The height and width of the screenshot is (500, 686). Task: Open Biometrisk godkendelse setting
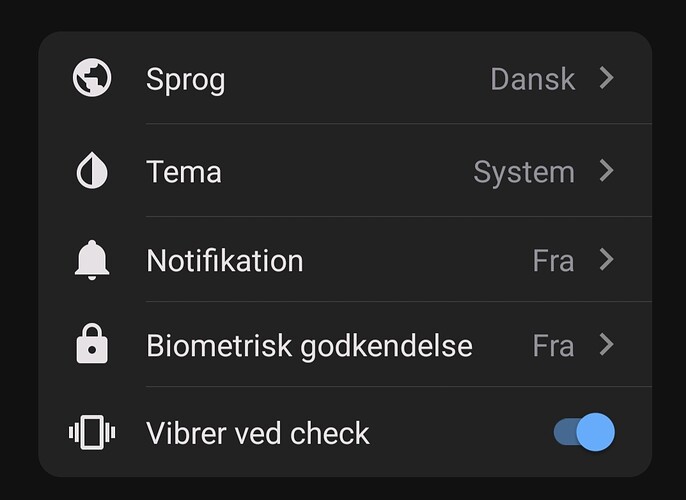(344, 346)
